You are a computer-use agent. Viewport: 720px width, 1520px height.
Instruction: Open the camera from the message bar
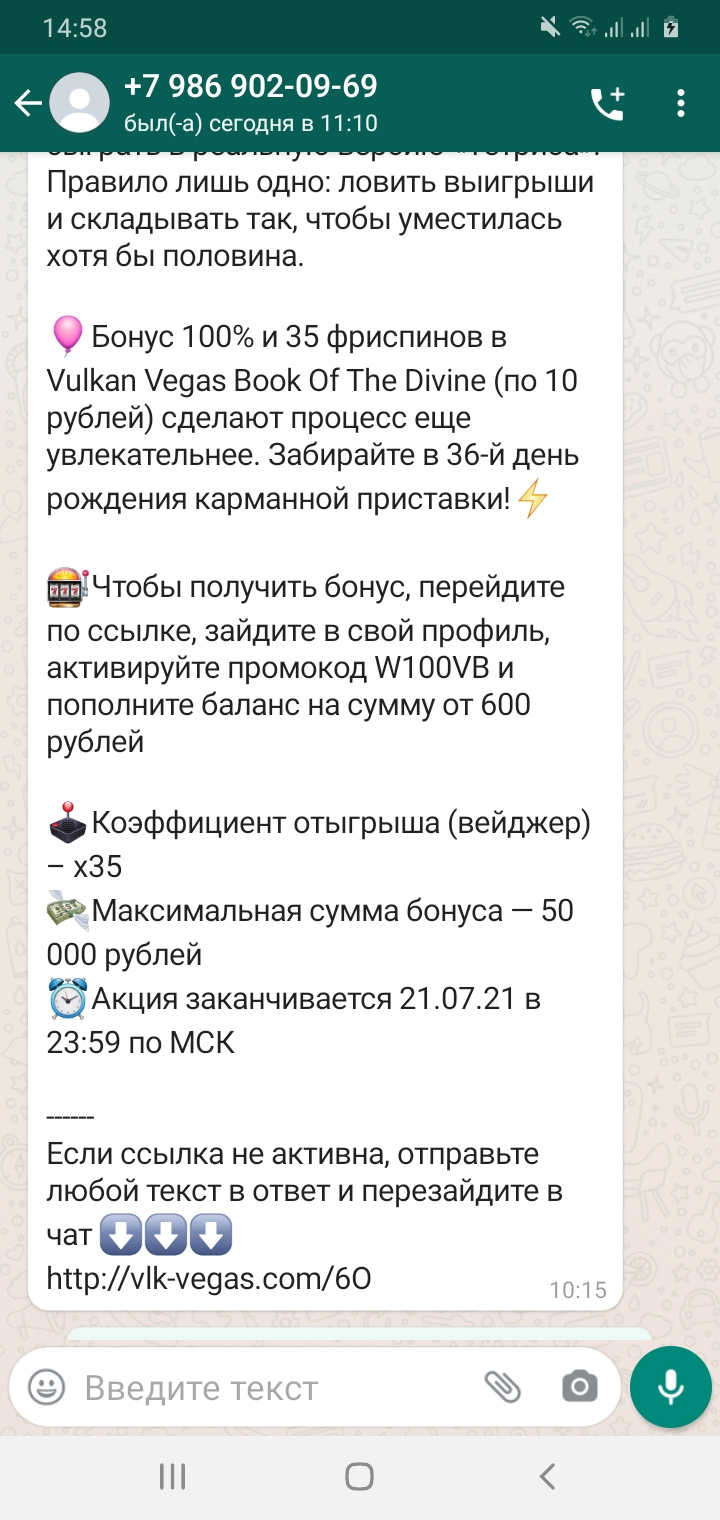[579, 1387]
